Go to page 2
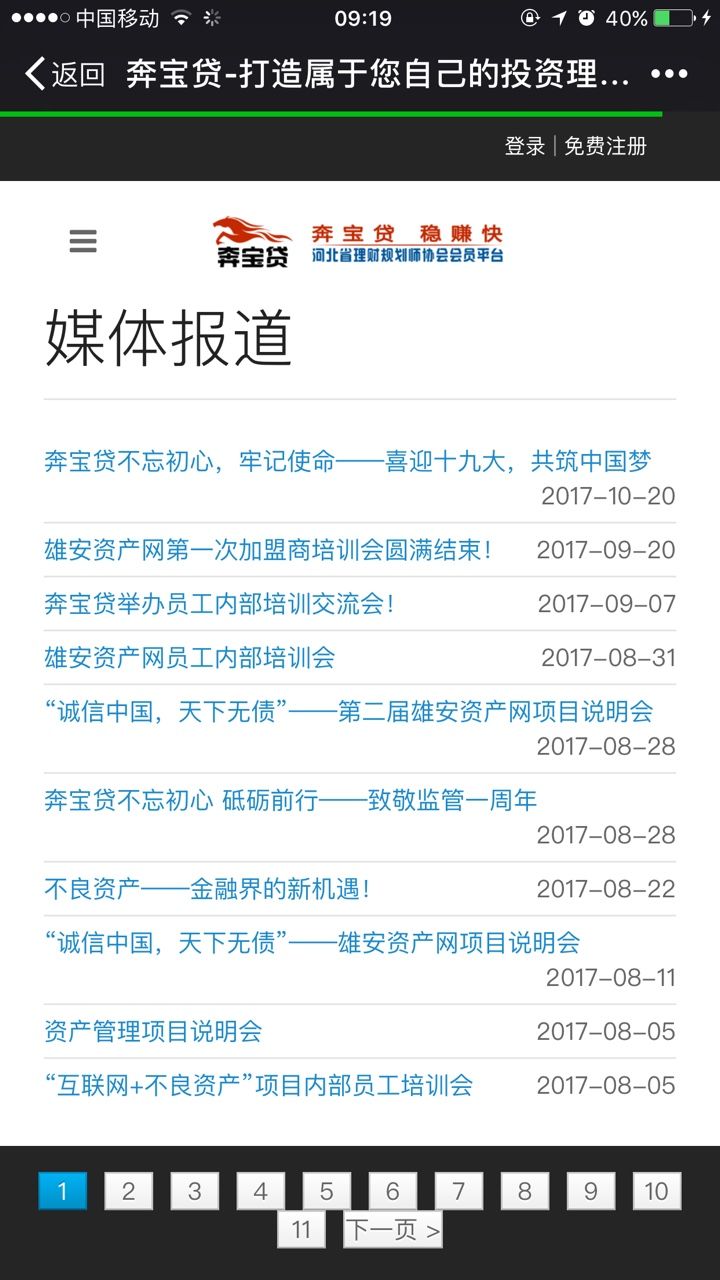 (x=129, y=1191)
